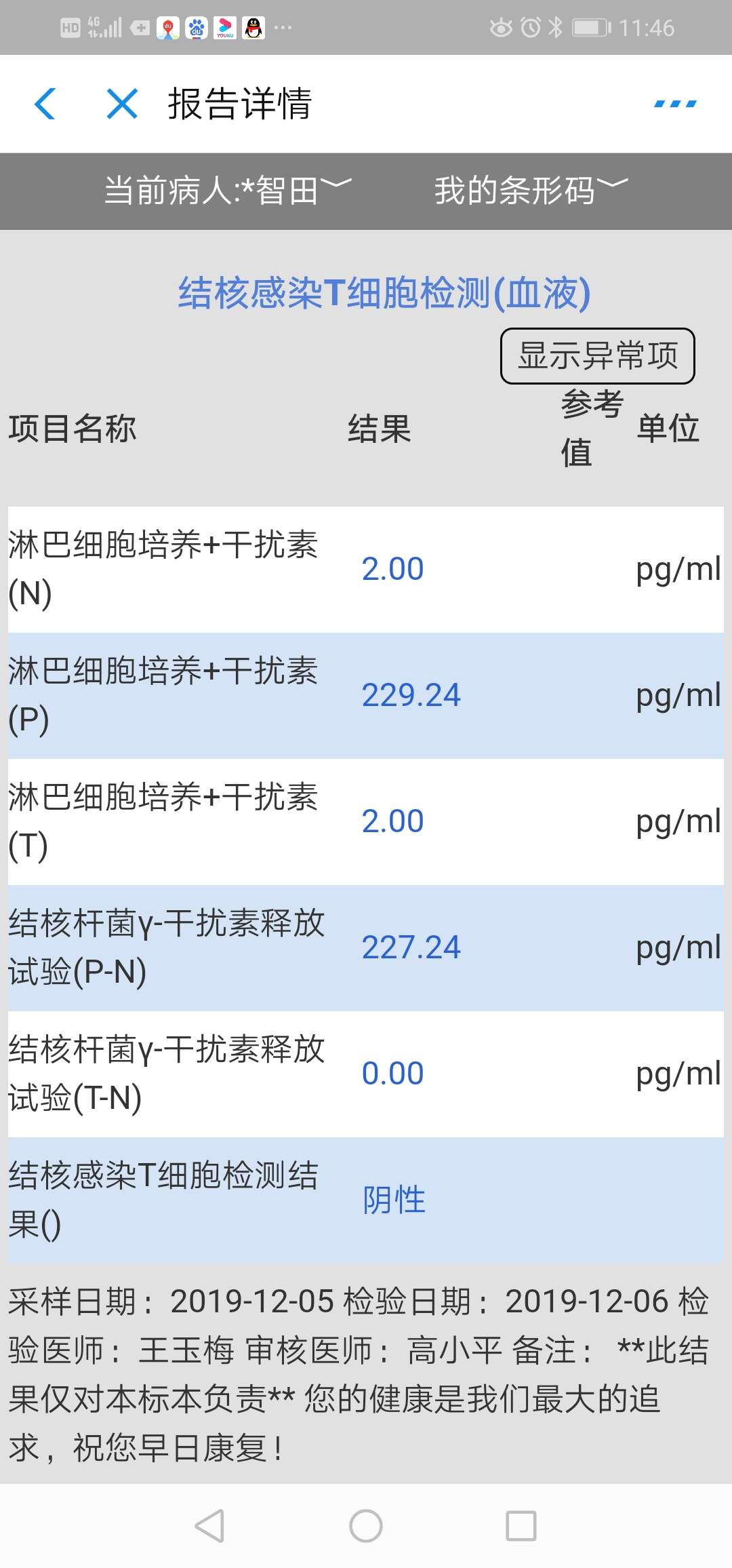Tap the YOUKU notification icon
This screenshot has height=1568, width=732.
(224, 28)
